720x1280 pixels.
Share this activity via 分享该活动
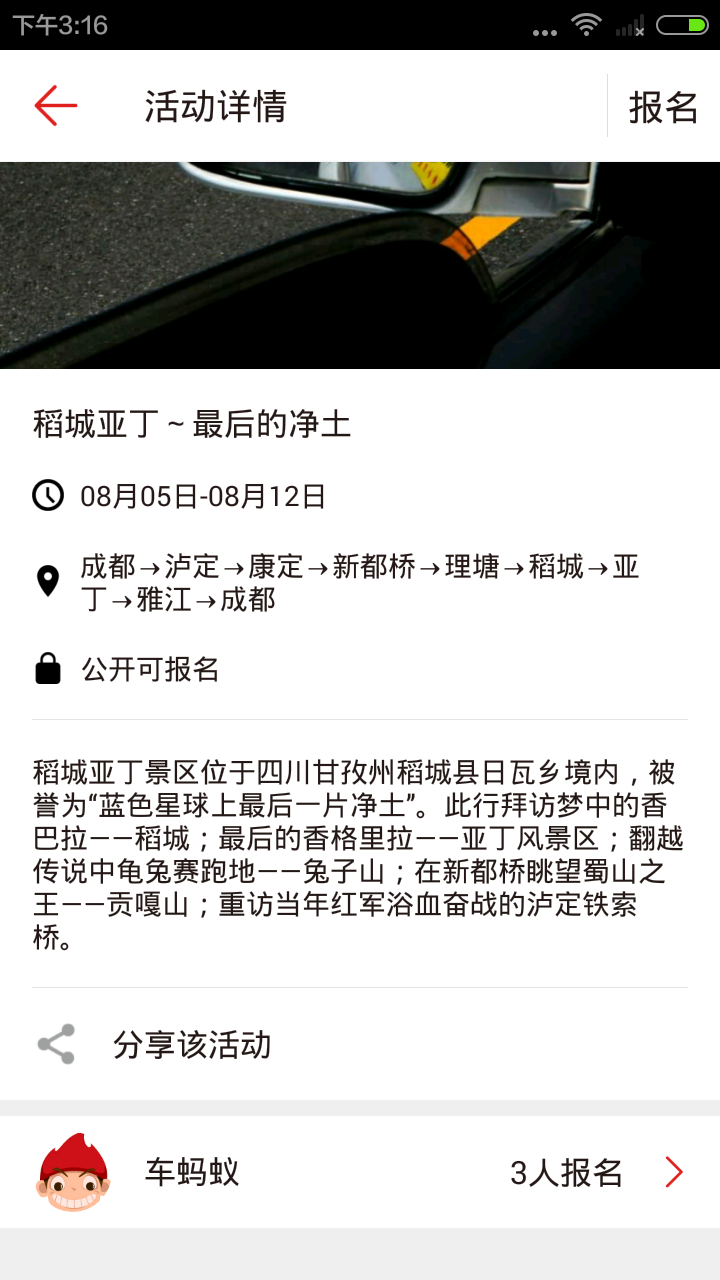pos(191,1045)
